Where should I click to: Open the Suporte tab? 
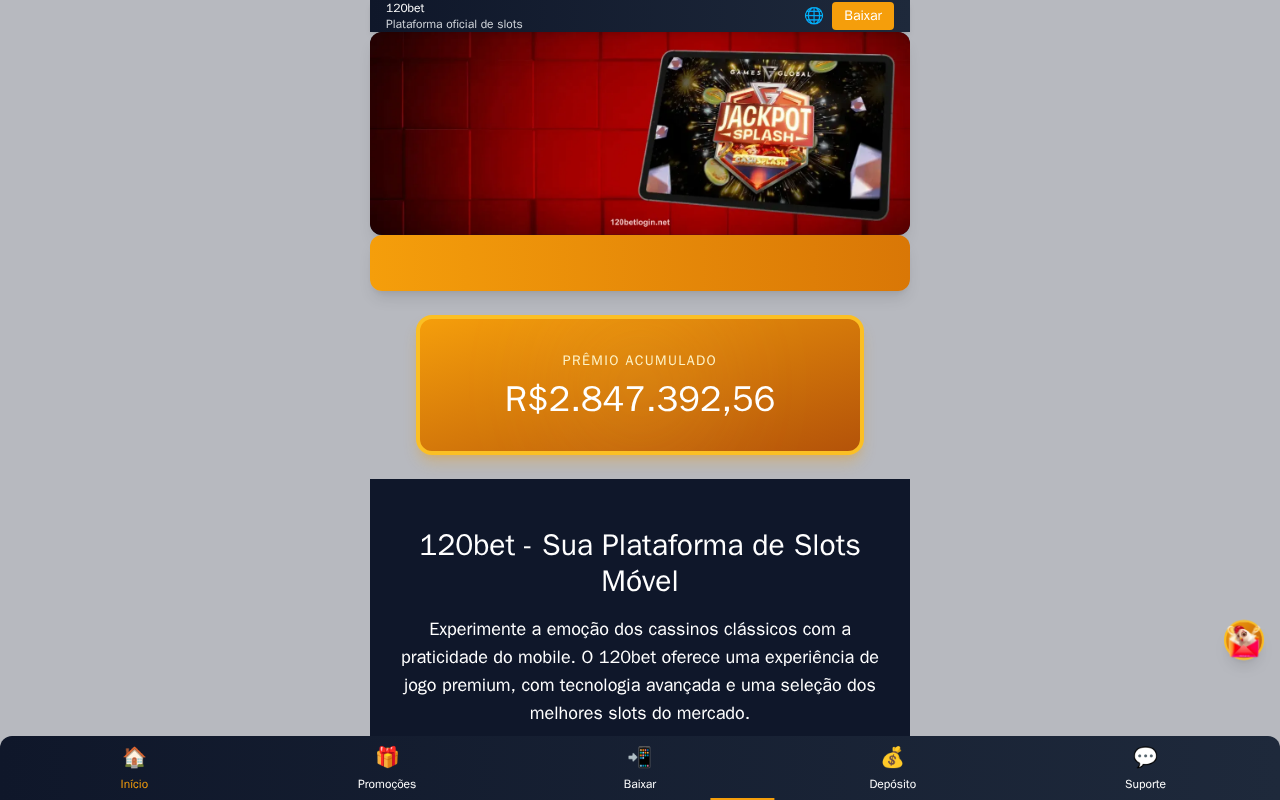(x=1145, y=768)
